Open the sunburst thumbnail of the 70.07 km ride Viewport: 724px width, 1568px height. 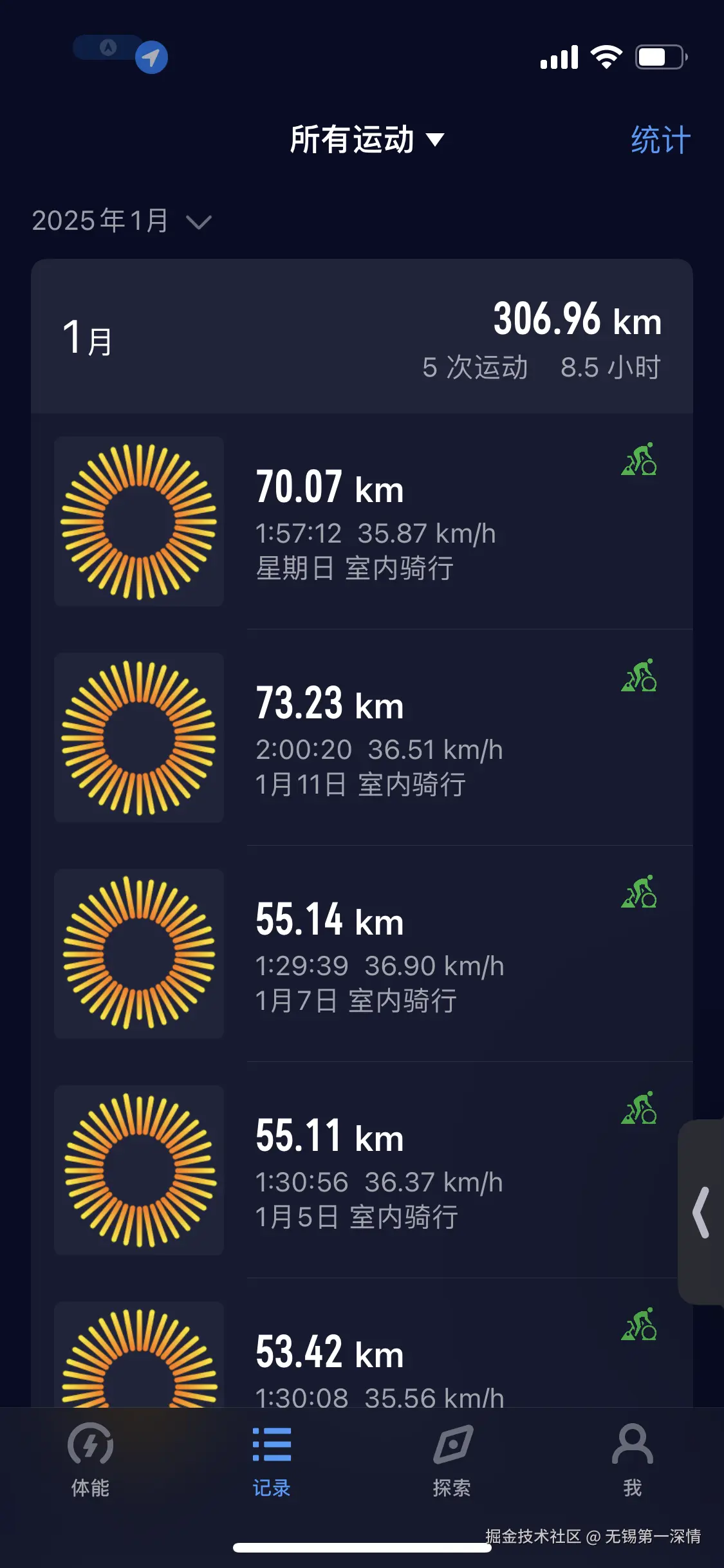point(139,521)
